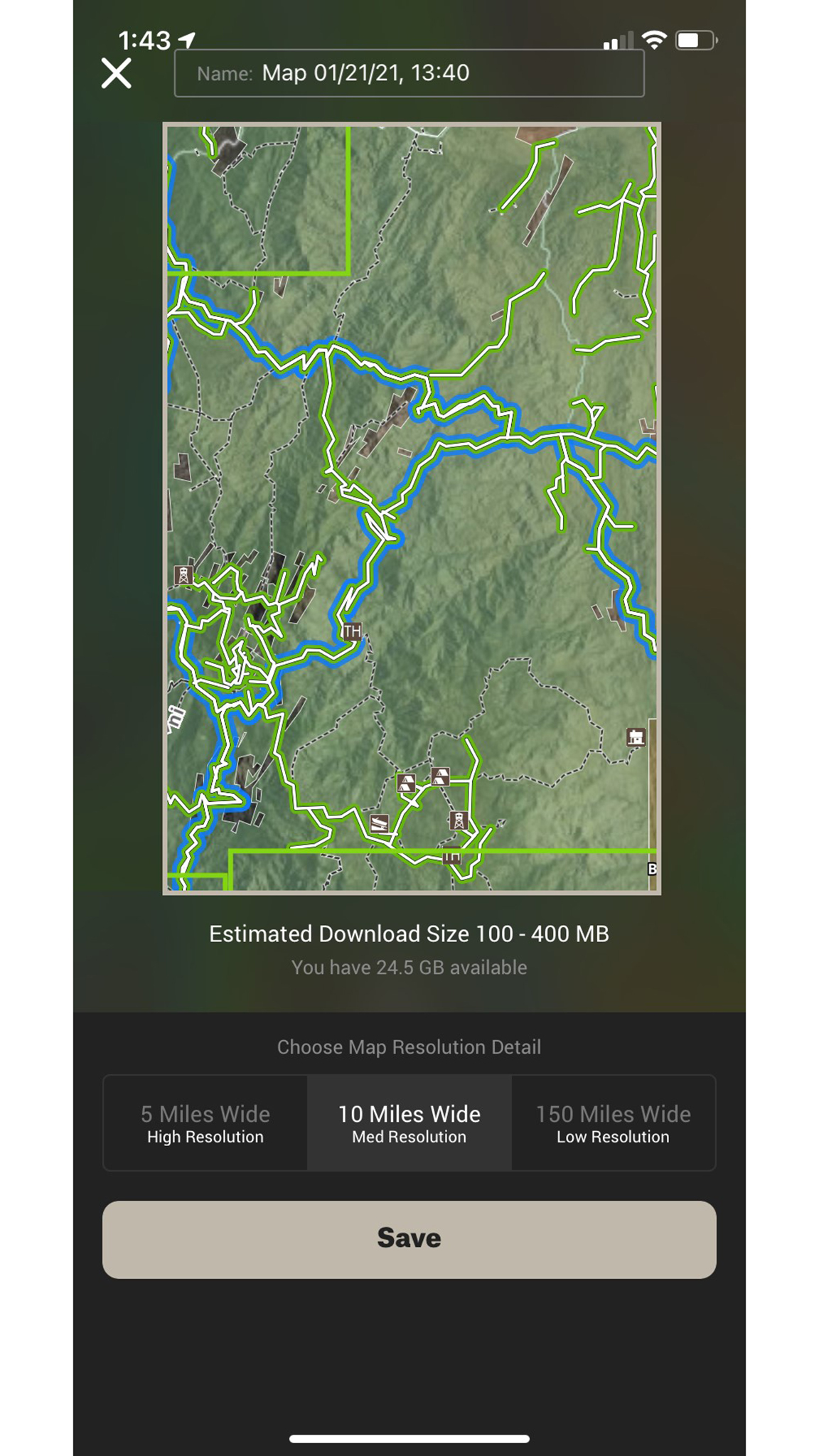Select 5 Miles Wide High Resolution
819x1456 pixels.
pyautogui.click(x=205, y=1123)
